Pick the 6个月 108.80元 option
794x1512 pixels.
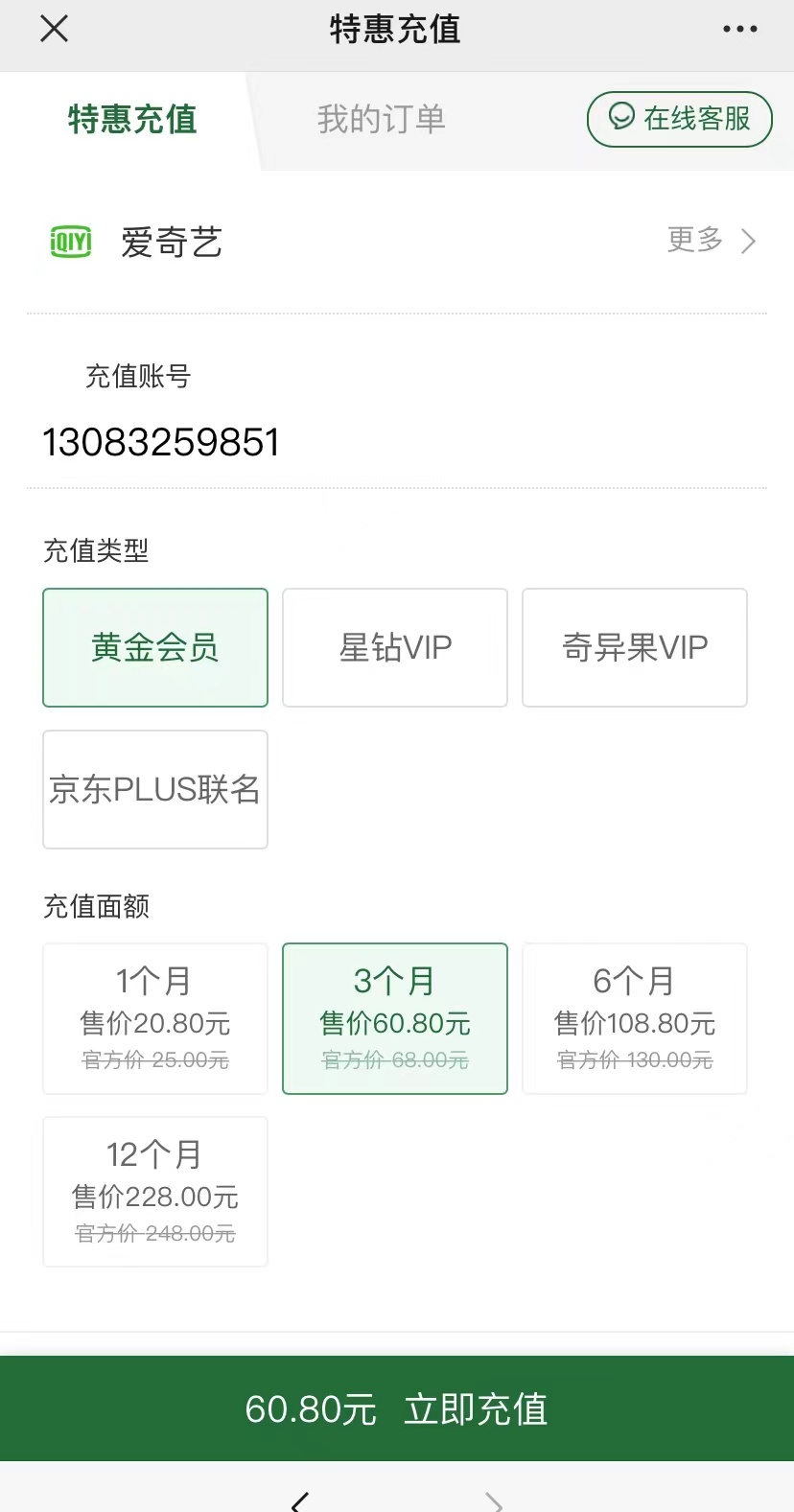(634, 1018)
